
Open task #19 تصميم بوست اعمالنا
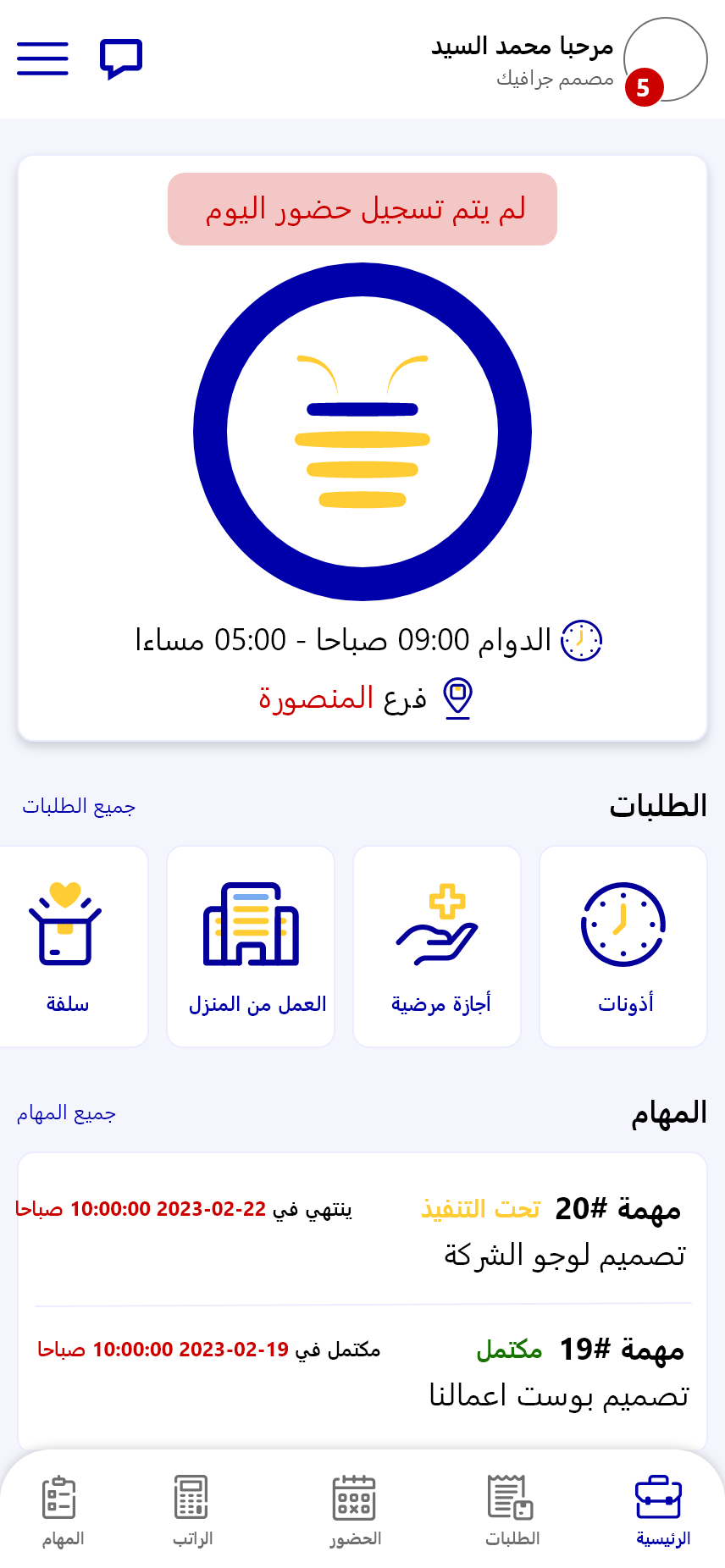(362, 1372)
